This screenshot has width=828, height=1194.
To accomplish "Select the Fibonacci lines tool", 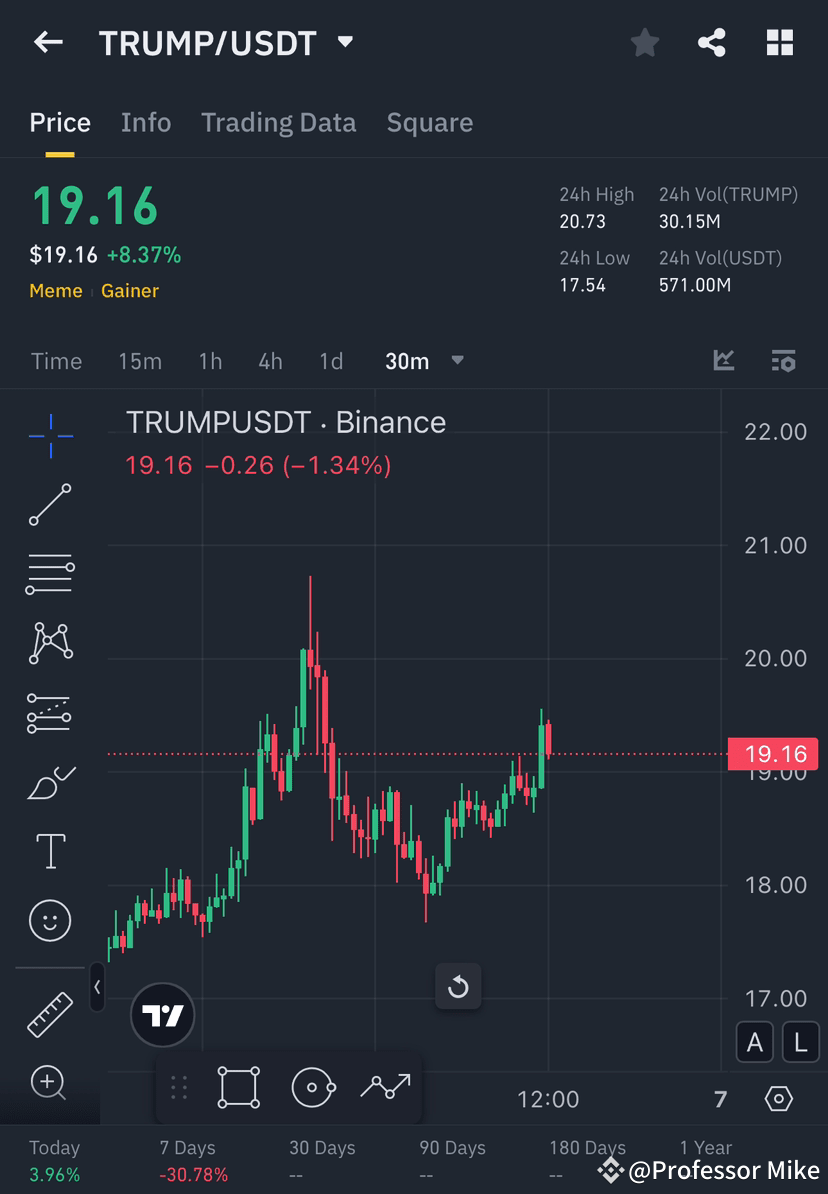I will (50, 574).
